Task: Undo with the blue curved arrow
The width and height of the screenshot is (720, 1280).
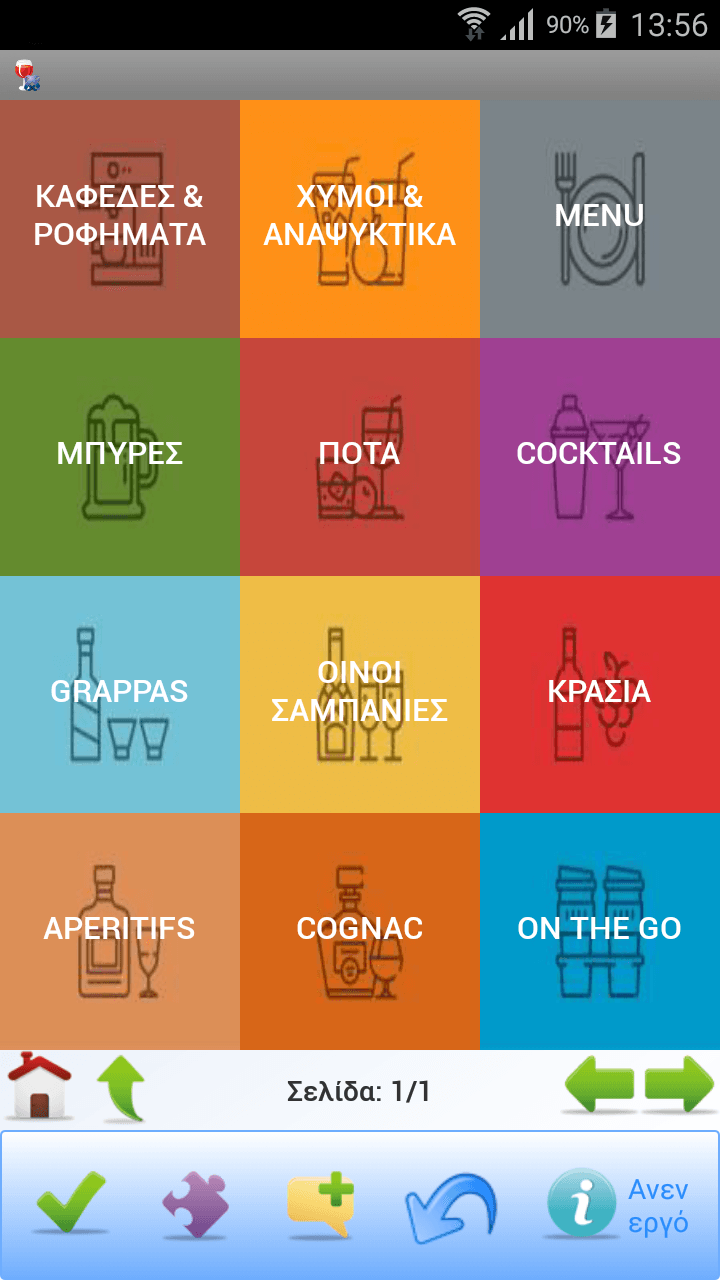Action: (450, 1205)
